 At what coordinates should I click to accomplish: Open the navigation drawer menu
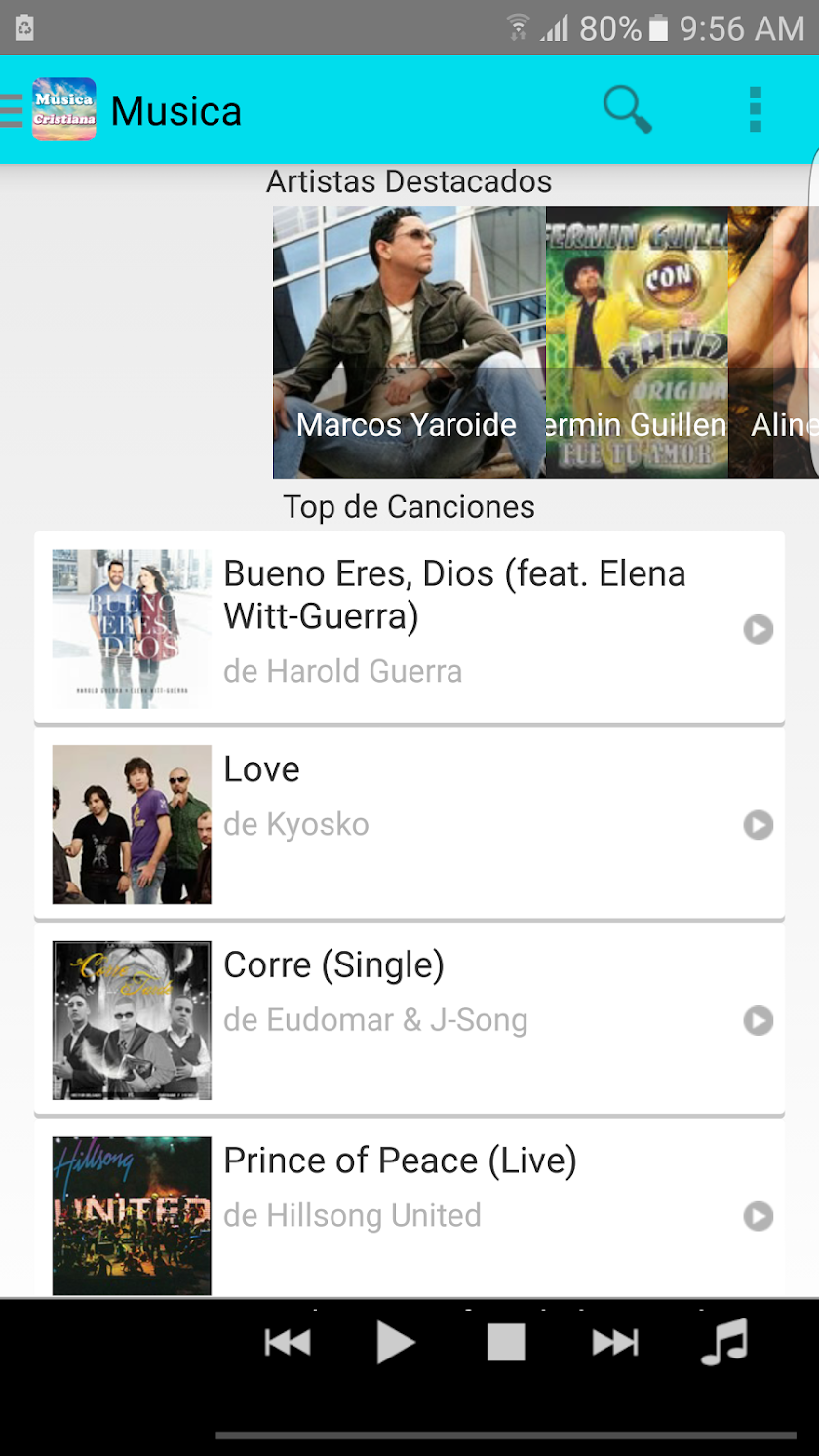(12, 110)
